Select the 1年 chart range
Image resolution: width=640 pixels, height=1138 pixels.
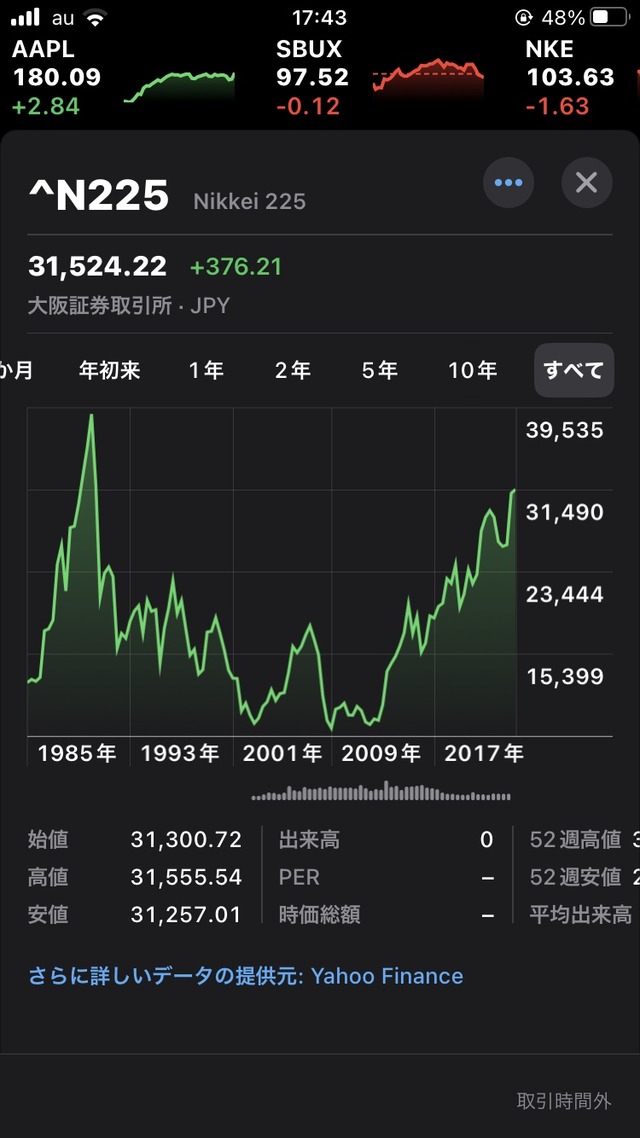[206, 371]
